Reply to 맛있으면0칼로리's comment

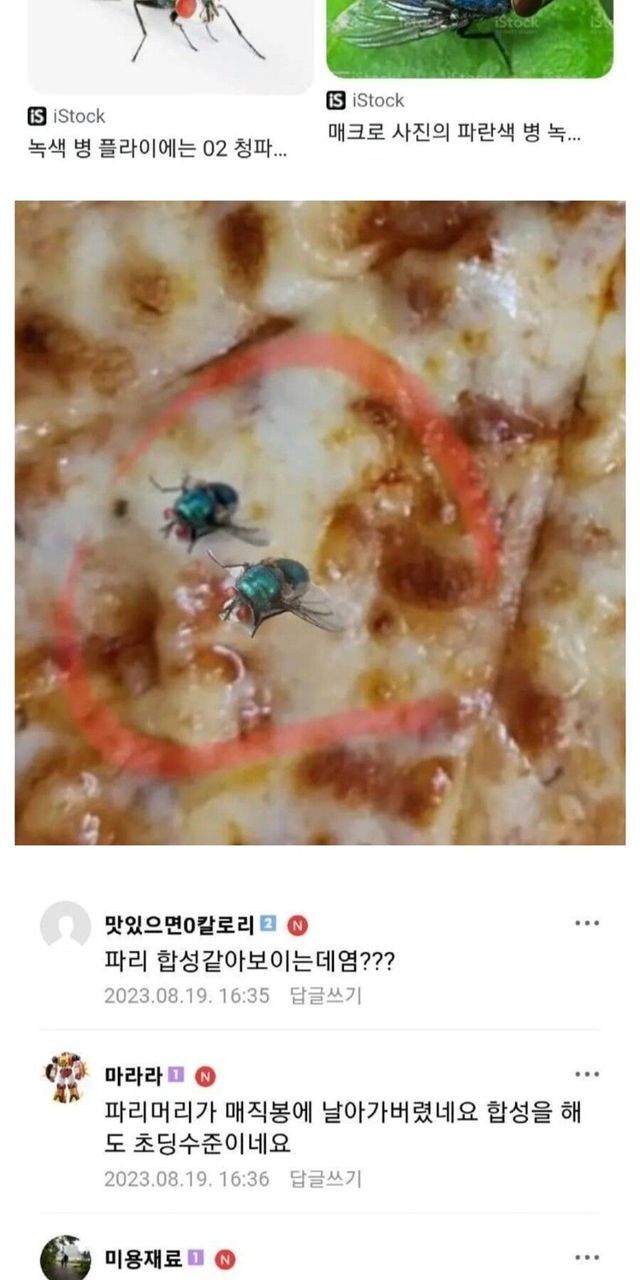click(326, 996)
